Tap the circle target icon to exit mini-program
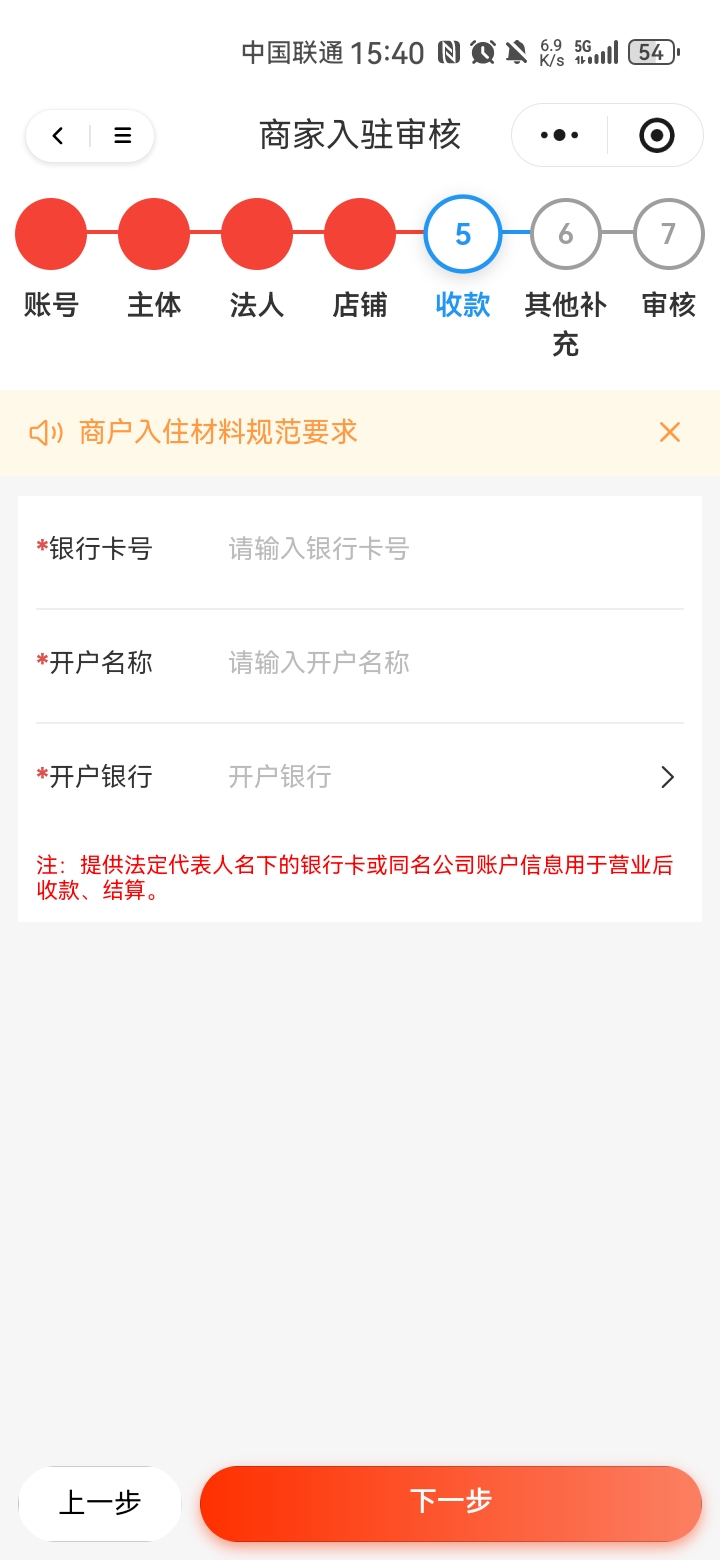 [655, 135]
